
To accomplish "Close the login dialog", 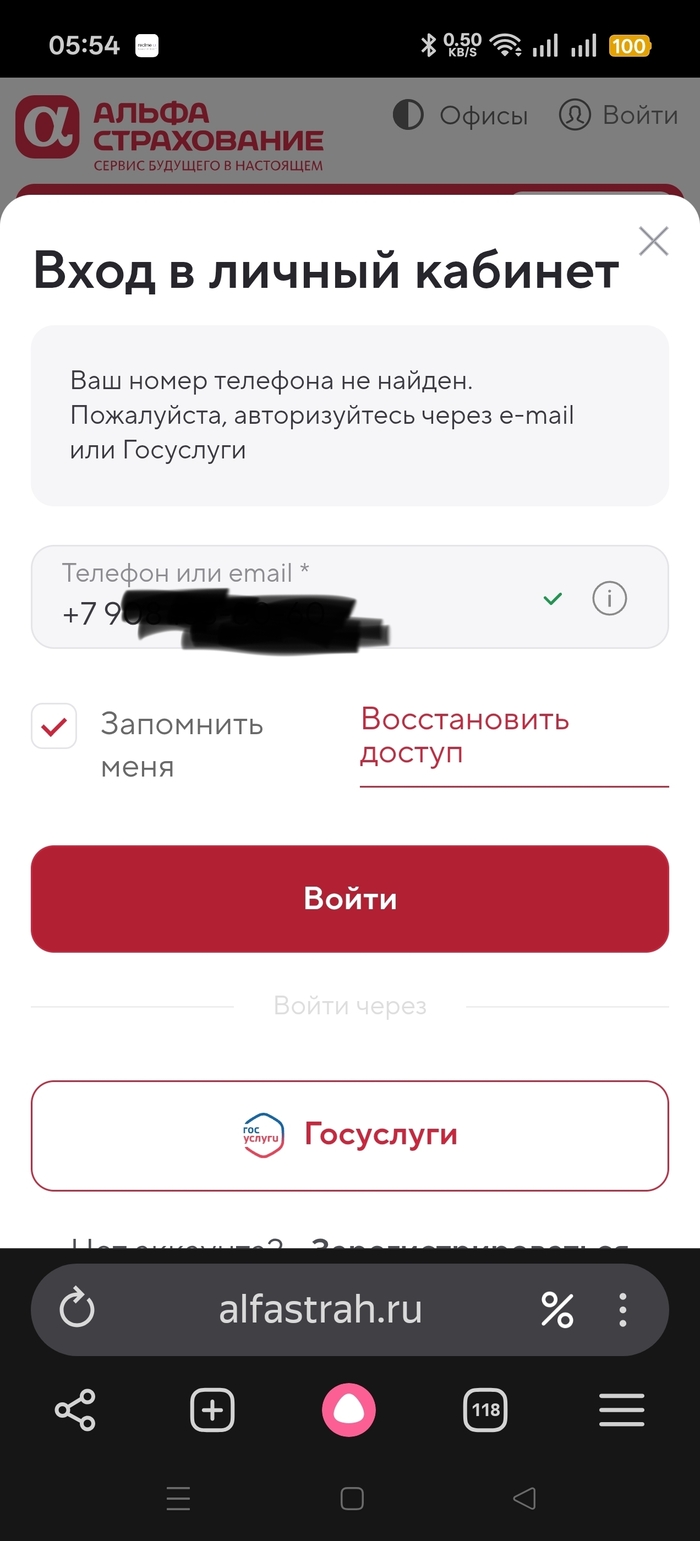I will [653, 241].
